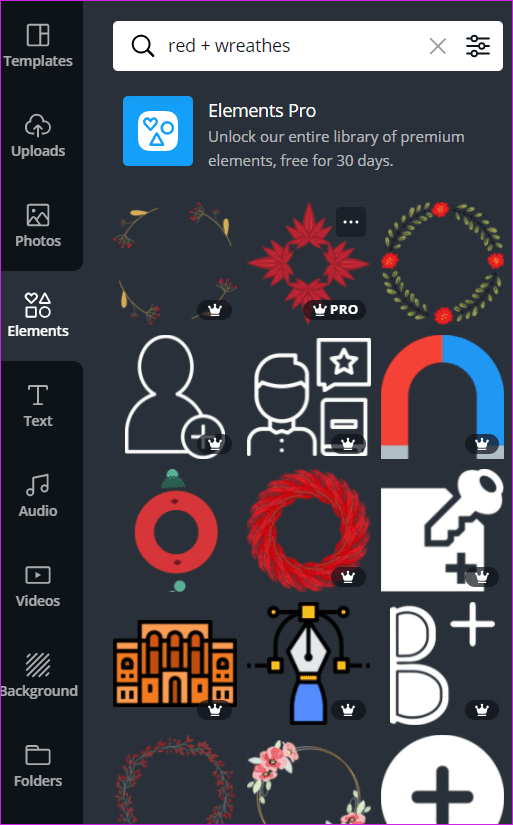Open more options on the red leaf wreath

tap(351, 222)
